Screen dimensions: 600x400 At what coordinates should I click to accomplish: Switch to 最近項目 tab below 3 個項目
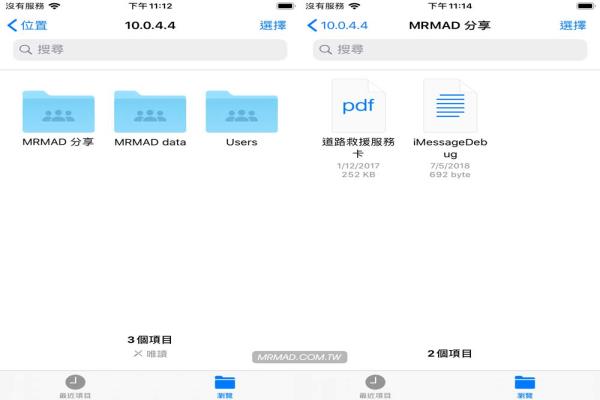(x=75, y=385)
